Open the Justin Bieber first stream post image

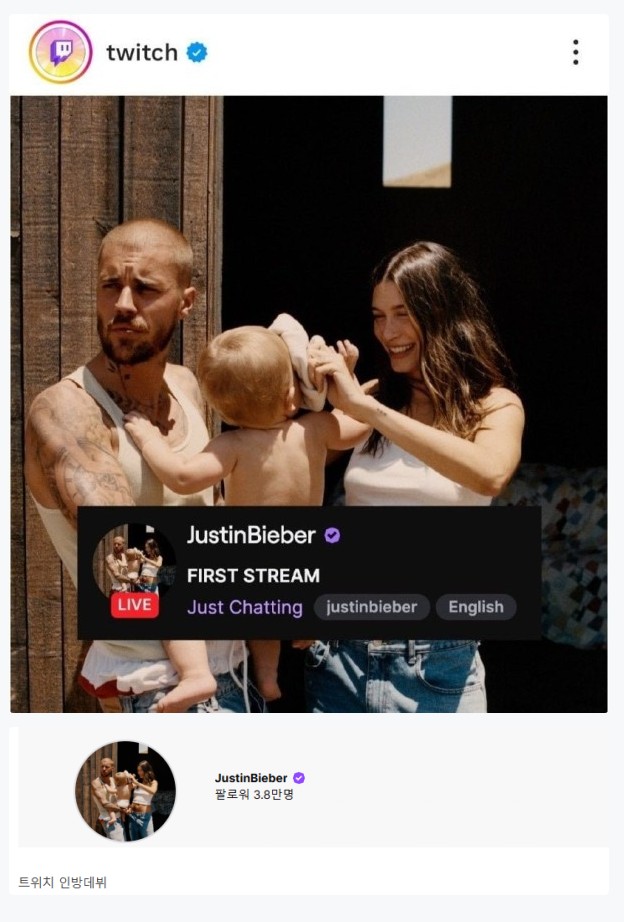[x=308, y=300]
